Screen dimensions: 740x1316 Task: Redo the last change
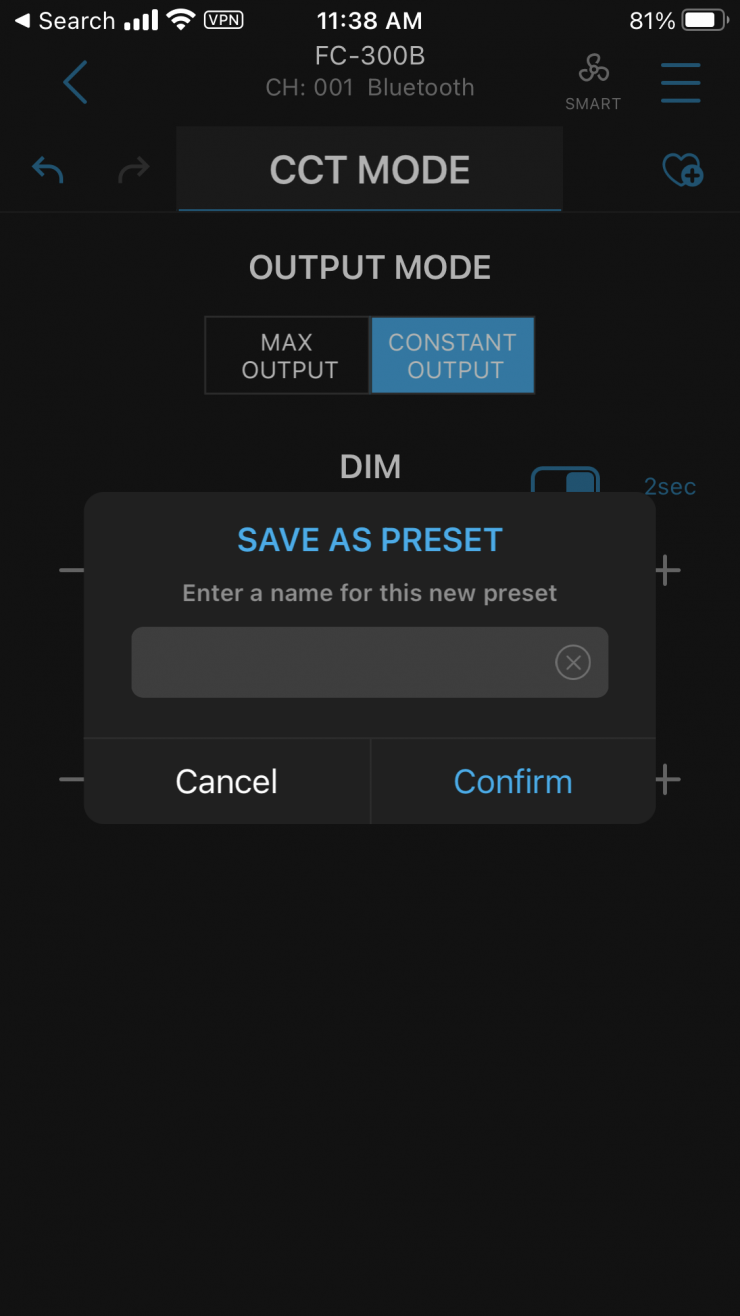[133, 170]
